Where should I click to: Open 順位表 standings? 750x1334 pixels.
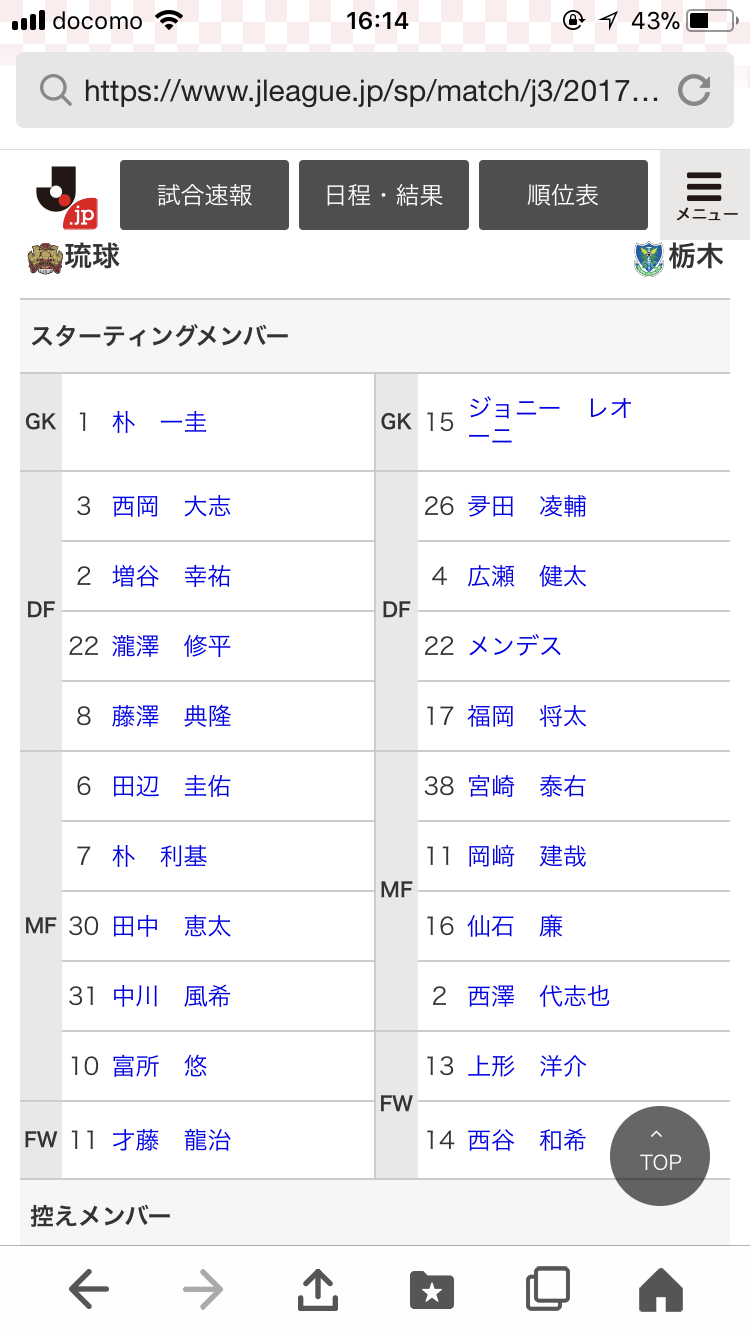pyautogui.click(x=563, y=195)
